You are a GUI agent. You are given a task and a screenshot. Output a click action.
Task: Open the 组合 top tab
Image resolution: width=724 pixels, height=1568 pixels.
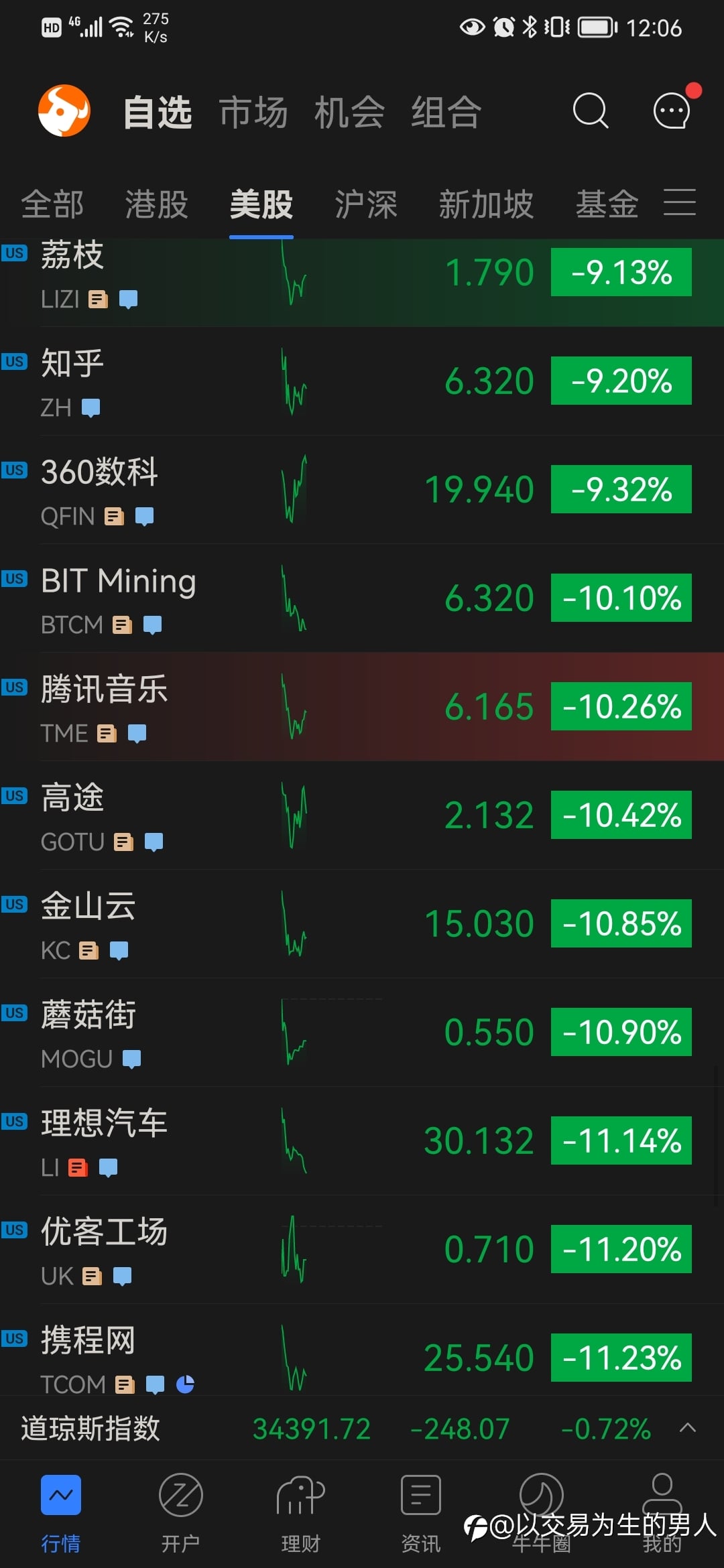point(446,112)
